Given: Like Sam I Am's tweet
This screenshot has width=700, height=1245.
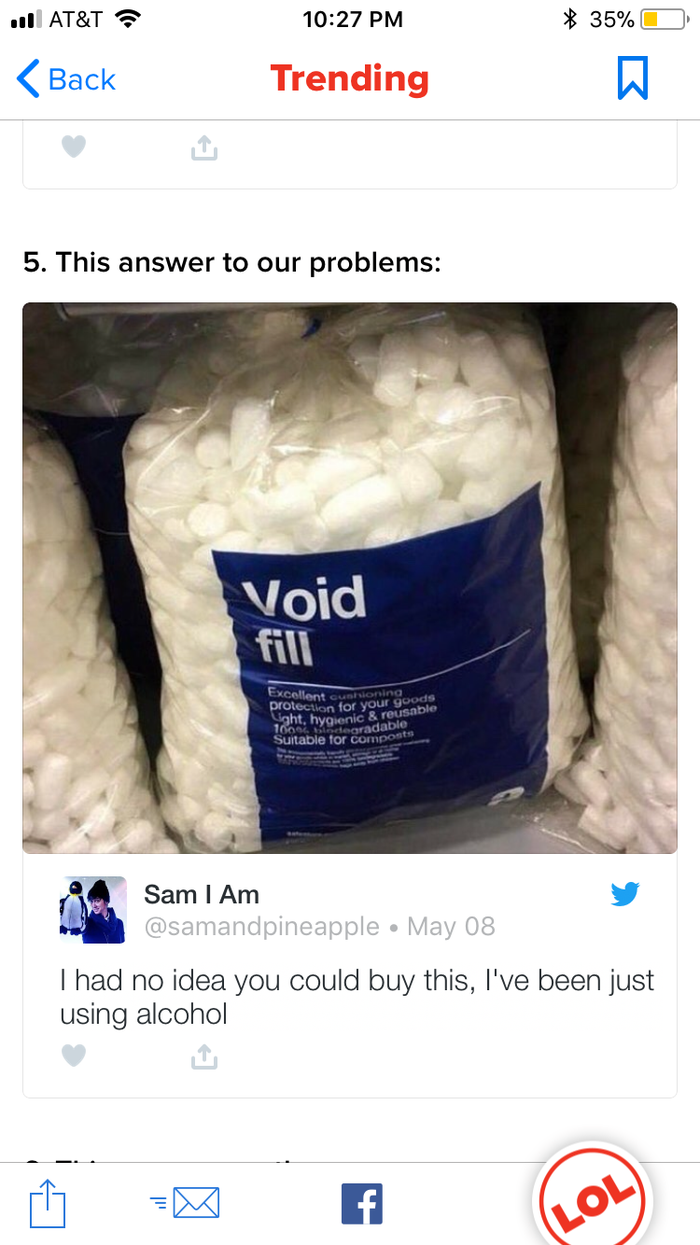Looking at the screenshot, I should point(73,1055).
